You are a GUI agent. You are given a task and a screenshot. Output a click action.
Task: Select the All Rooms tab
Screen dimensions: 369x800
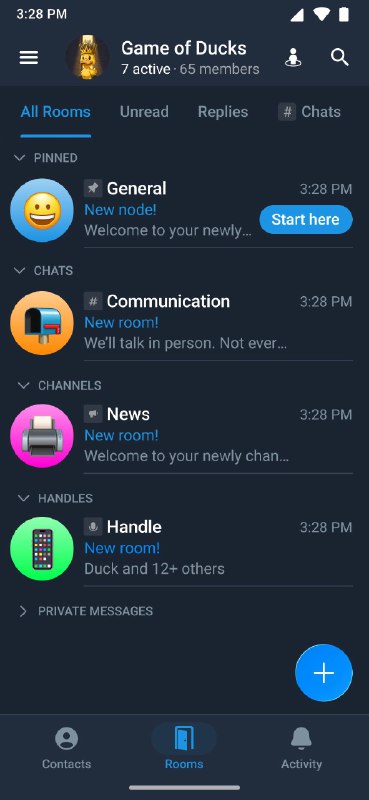[x=56, y=112]
